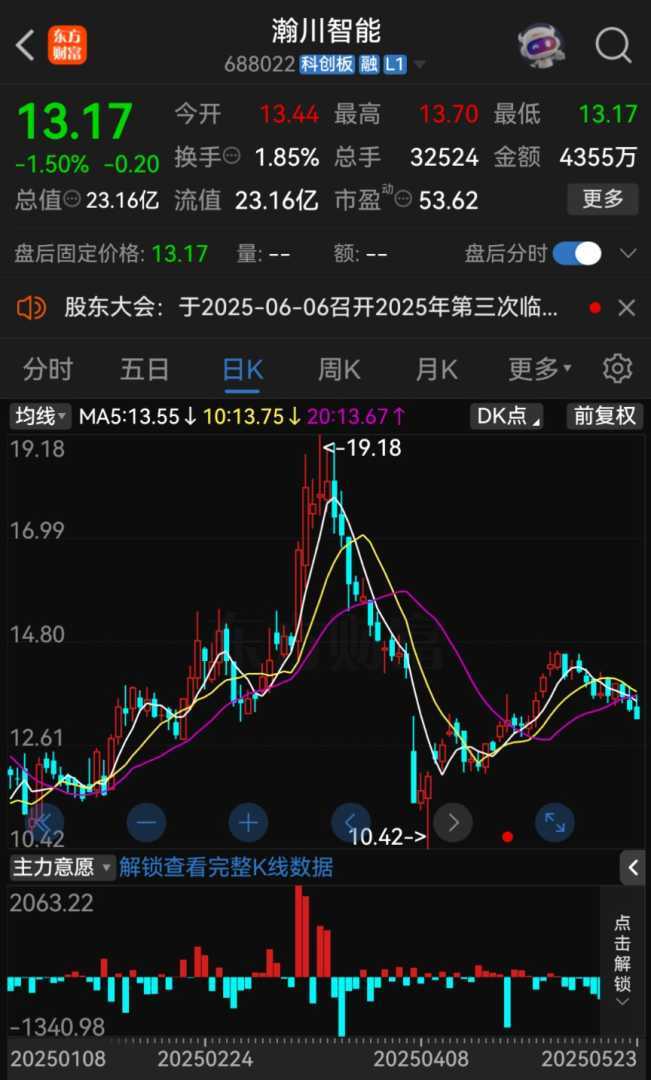This screenshot has width=651, height=1080.
Task: Switch to the 分时 chart tab
Action: pyautogui.click(x=48, y=369)
